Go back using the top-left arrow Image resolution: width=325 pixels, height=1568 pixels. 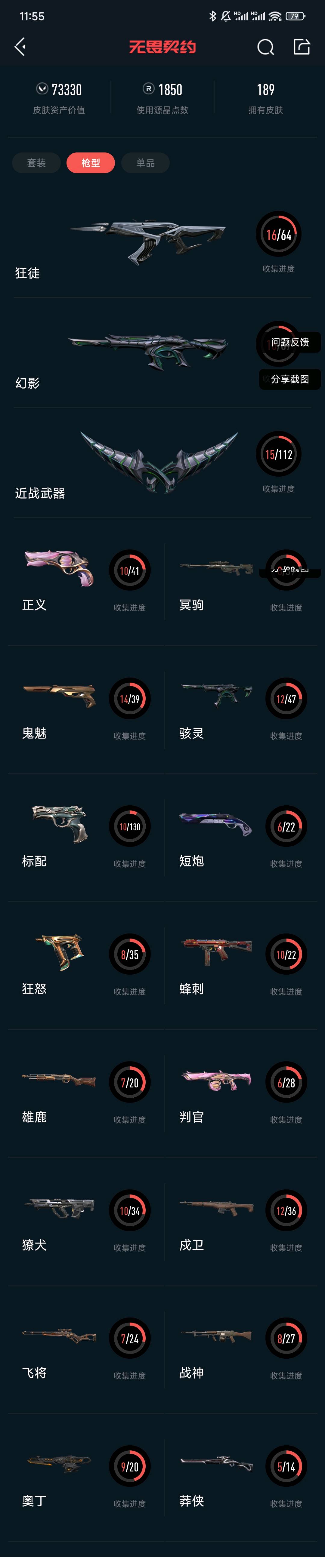(20, 47)
